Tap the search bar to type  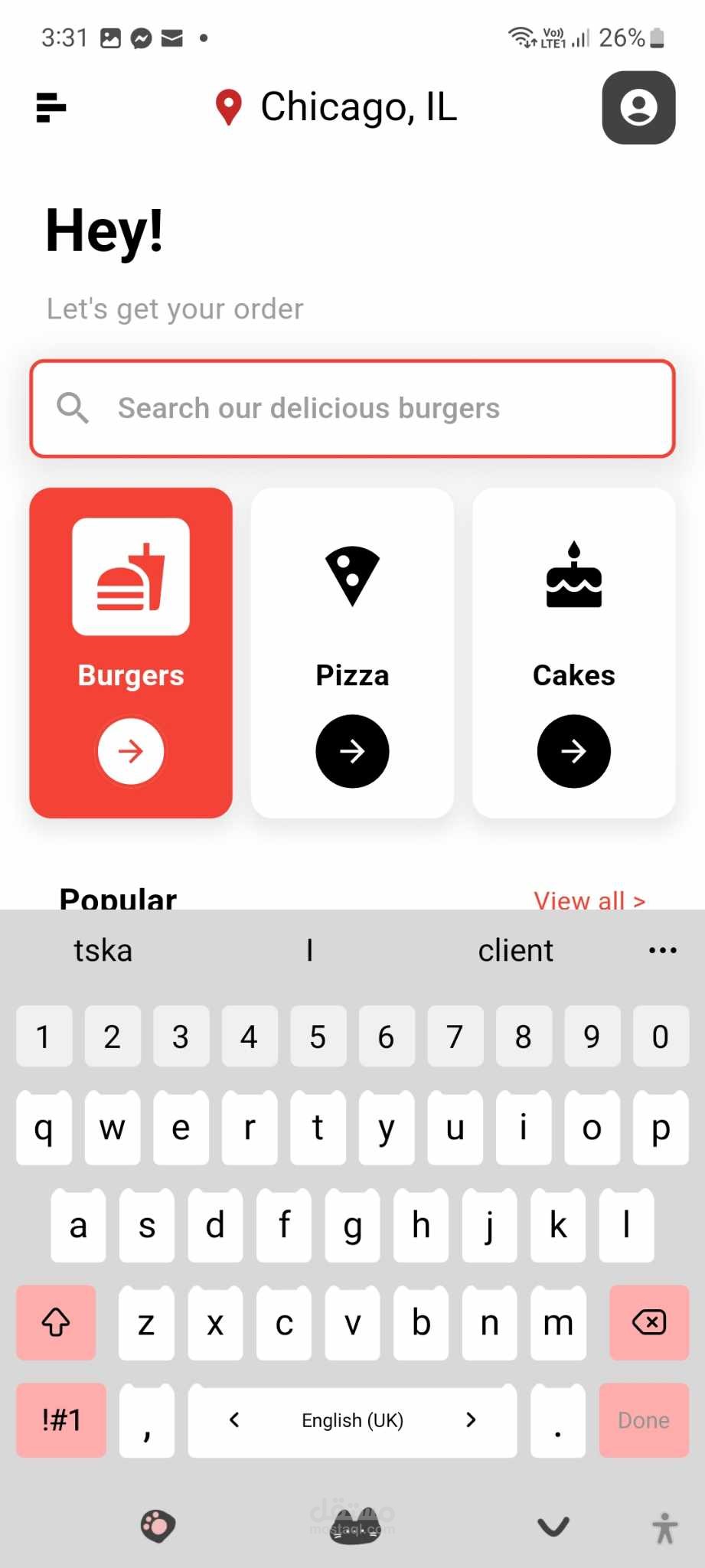coord(351,408)
